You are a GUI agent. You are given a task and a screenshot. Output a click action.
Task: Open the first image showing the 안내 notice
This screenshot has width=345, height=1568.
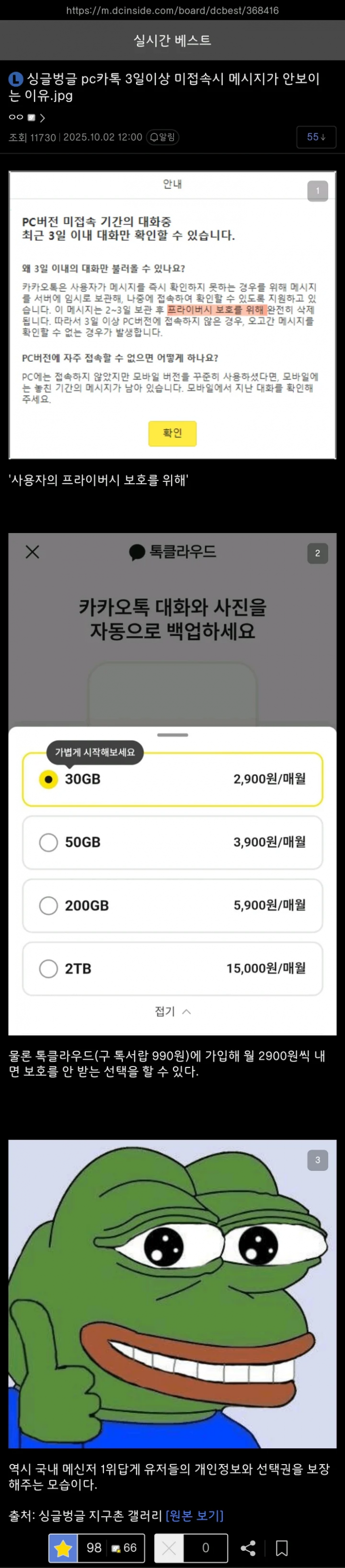(172, 314)
